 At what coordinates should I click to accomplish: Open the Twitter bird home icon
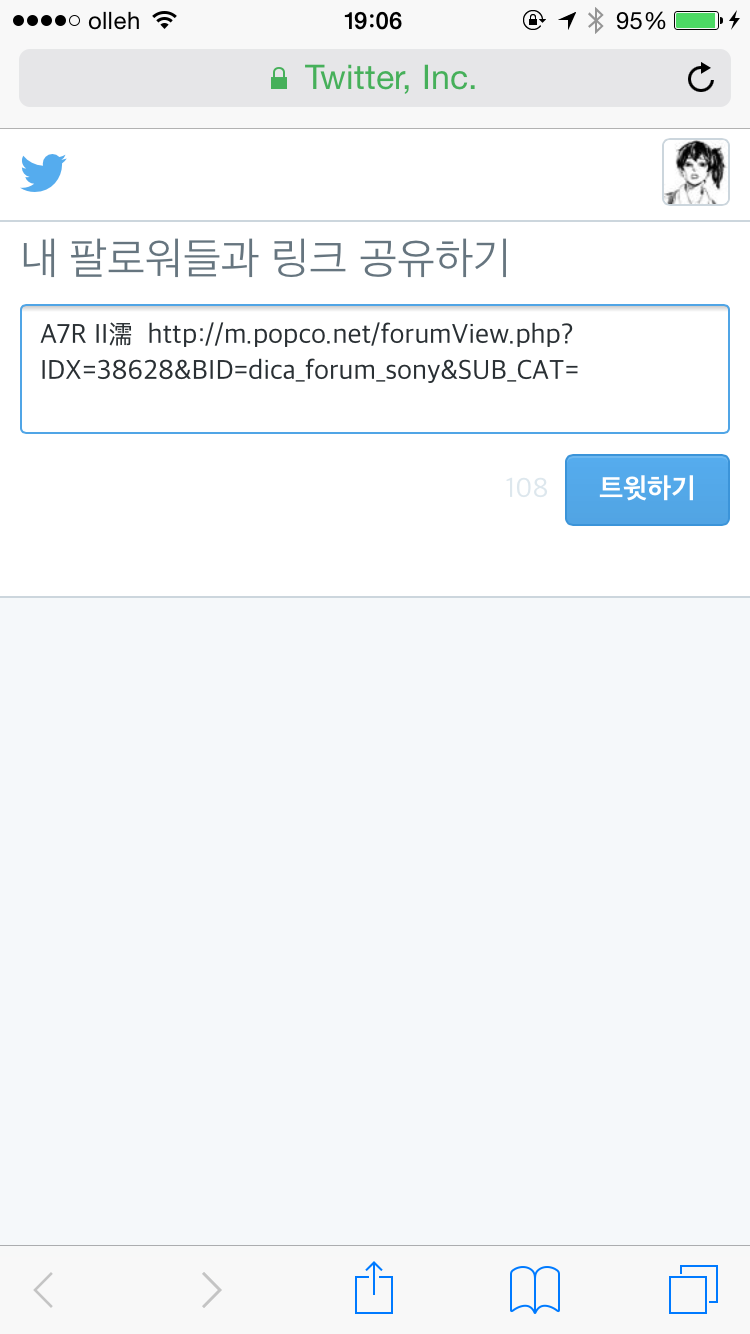click(x=43, y=173)
